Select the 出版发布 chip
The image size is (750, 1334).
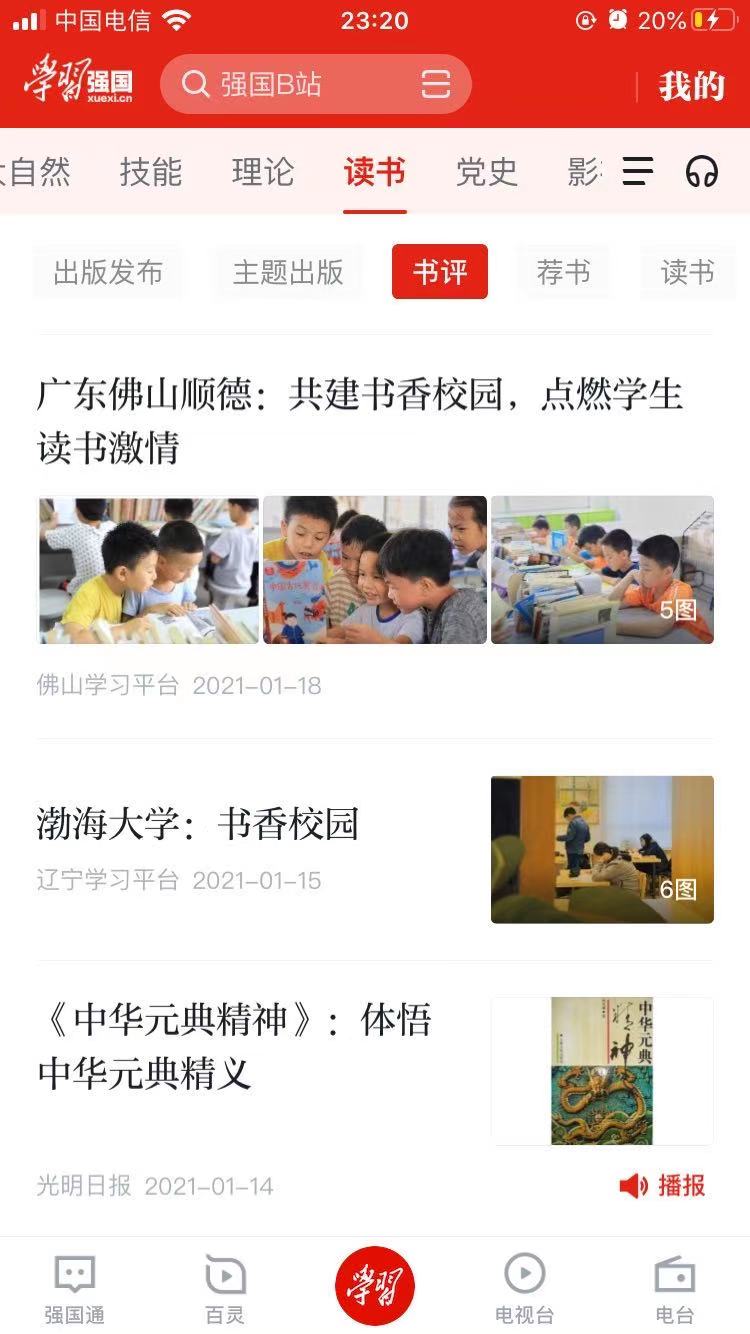(x=108, y=272)
